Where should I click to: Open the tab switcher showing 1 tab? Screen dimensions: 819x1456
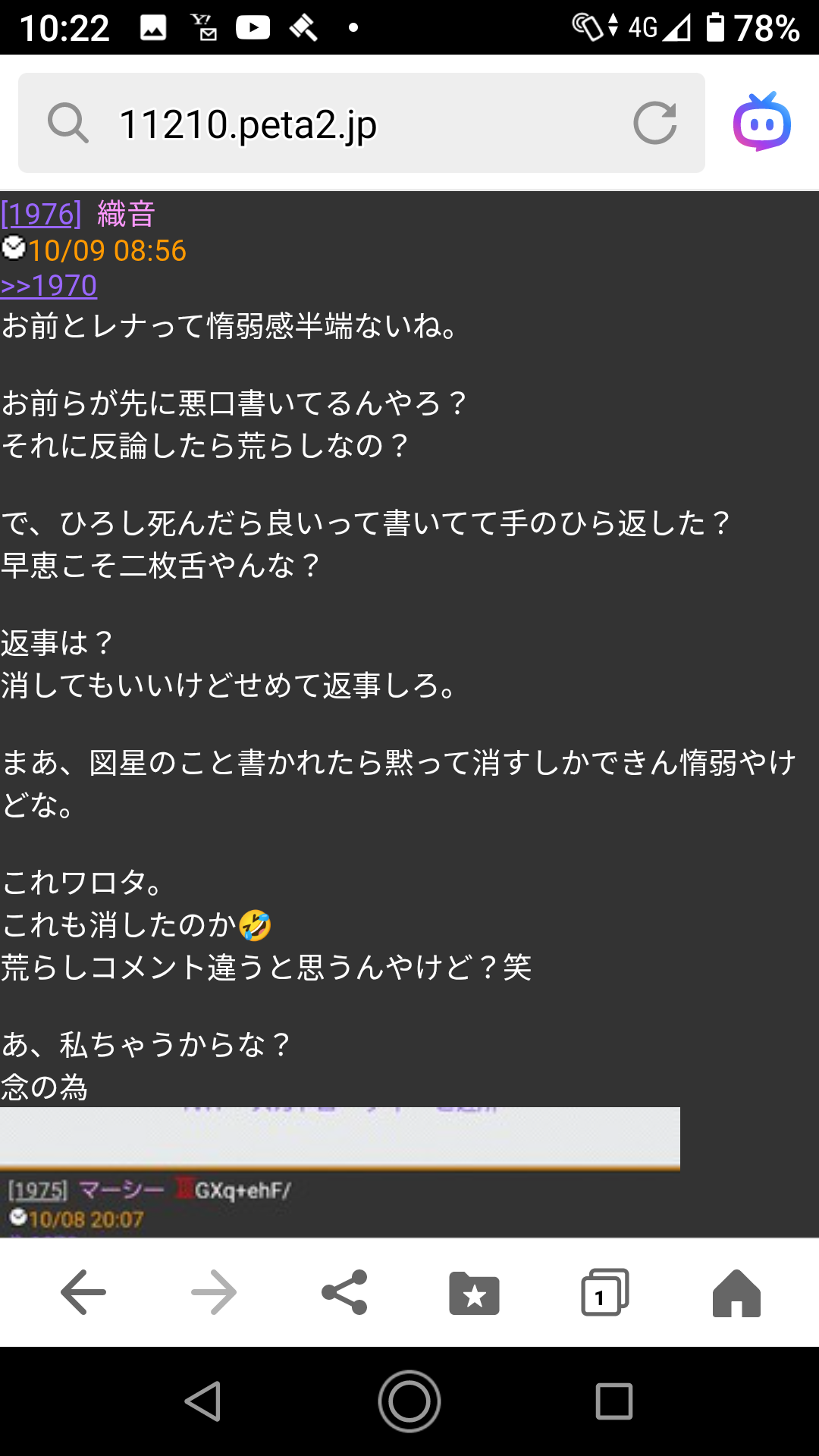click(x=604, y=1292)
